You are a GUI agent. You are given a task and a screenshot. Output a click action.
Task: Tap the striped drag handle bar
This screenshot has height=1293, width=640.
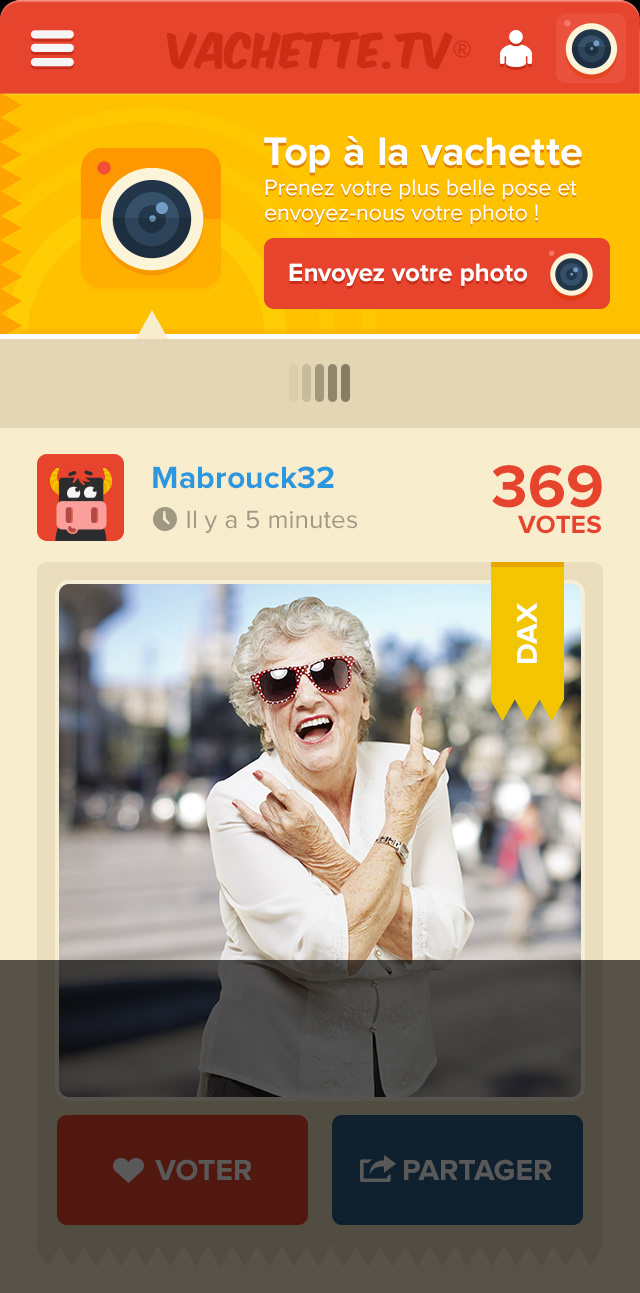(320, 383)
